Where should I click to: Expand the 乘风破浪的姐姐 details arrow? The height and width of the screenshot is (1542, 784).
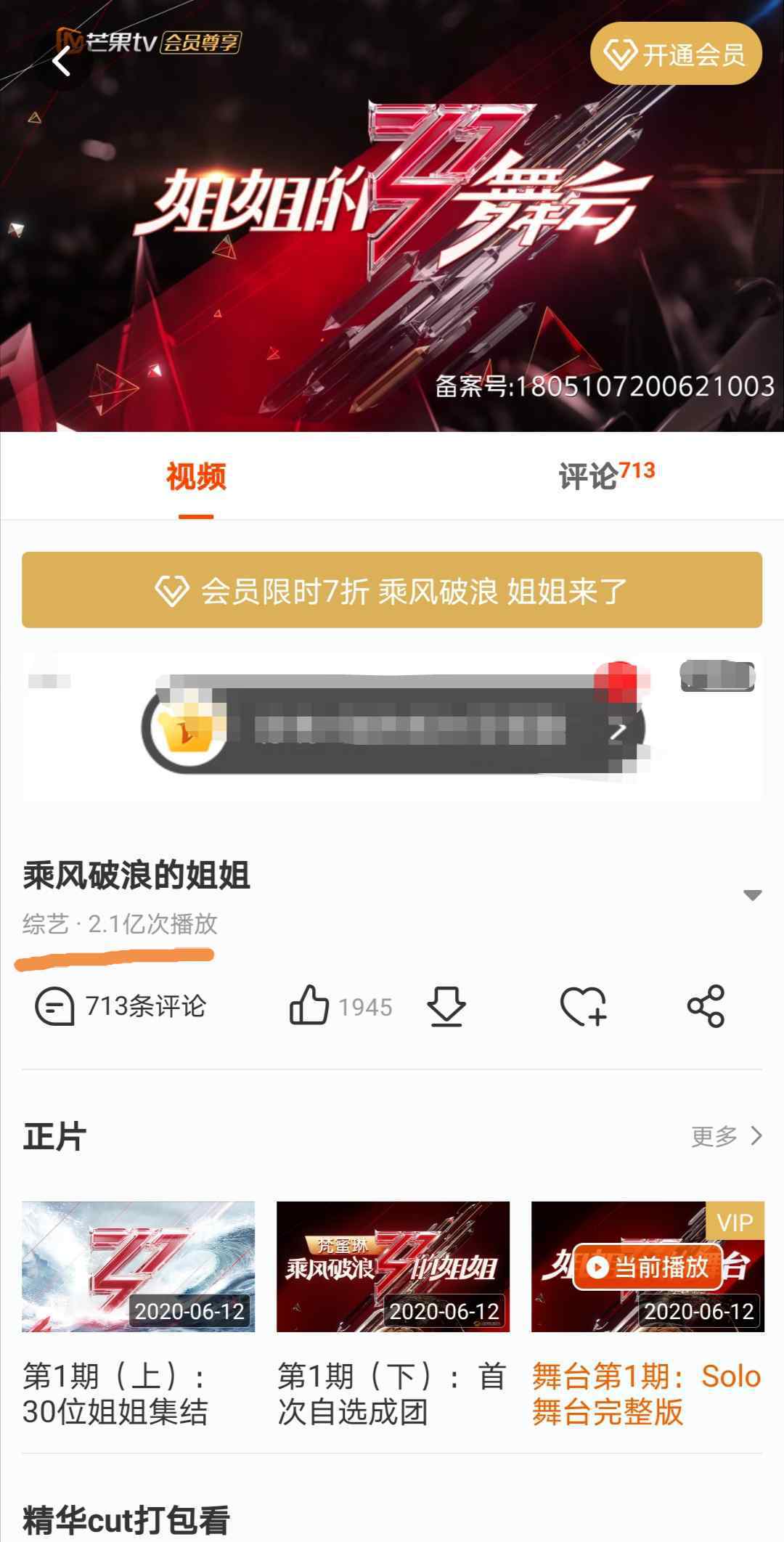pyautogui.click(x=752, y=894)
